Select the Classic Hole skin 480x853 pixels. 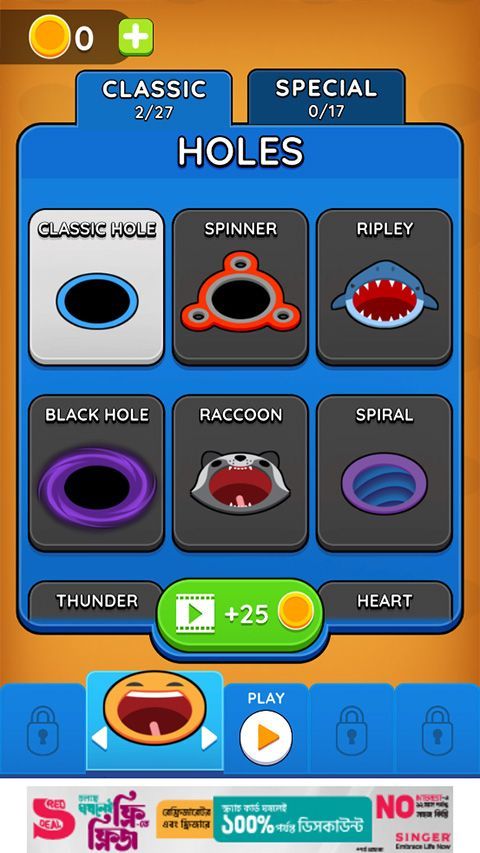tap(96, 287)
